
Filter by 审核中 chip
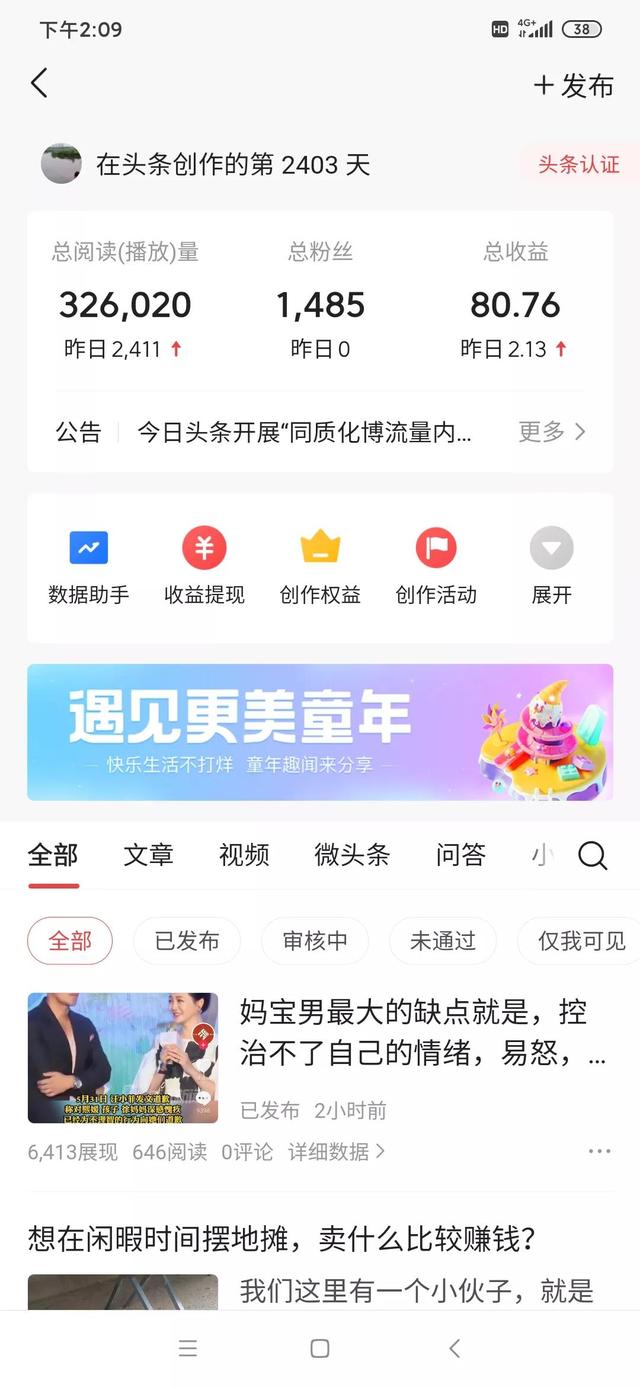[315, 941]
